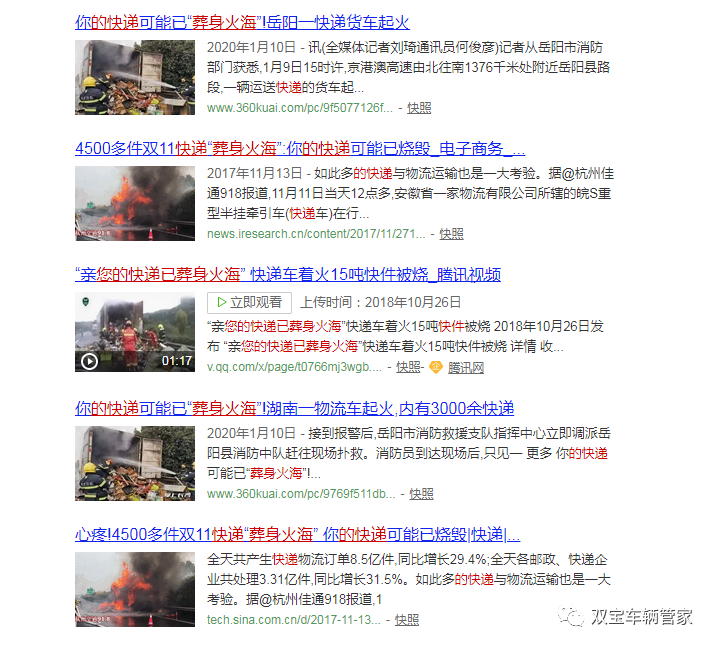Open 快照 for the news.iresearch.cn result

(451, 233)
